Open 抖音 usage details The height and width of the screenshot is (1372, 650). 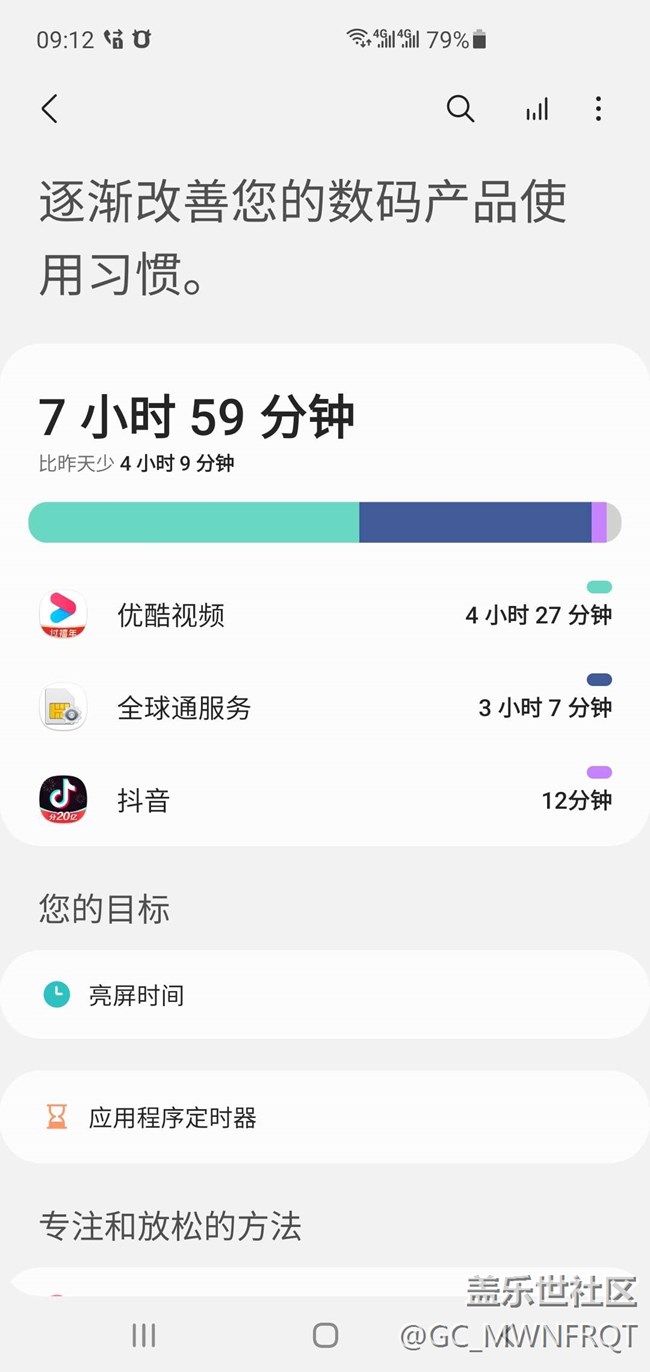(325, 800)
